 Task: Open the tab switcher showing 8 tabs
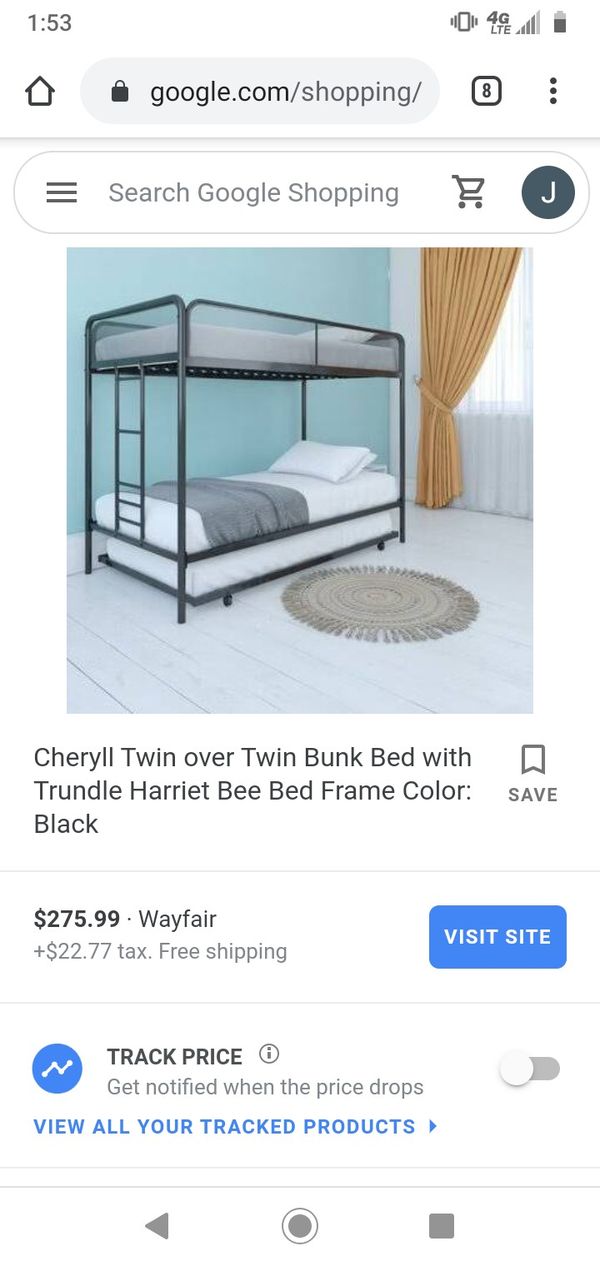[486, 92]
